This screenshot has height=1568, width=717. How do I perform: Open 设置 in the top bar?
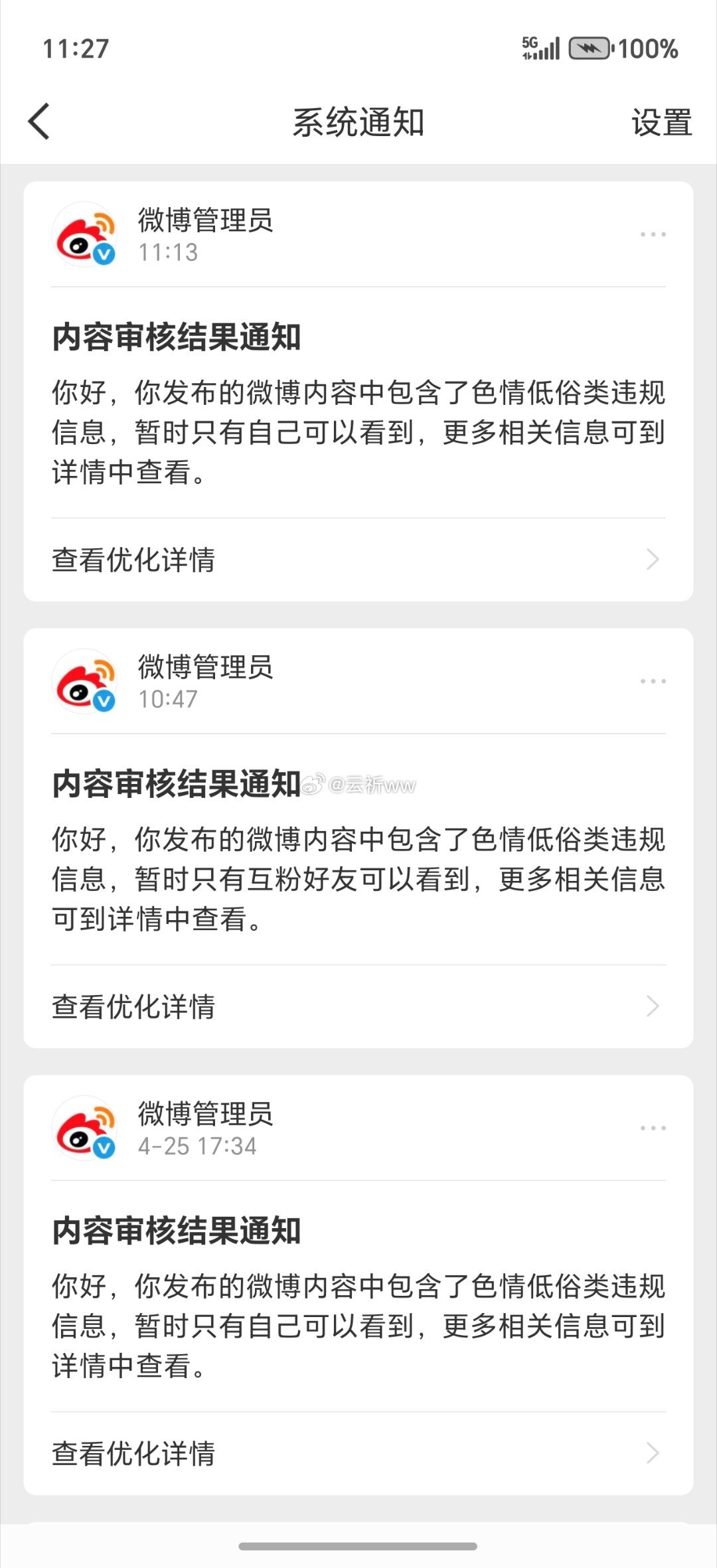[x=661, y=123]
